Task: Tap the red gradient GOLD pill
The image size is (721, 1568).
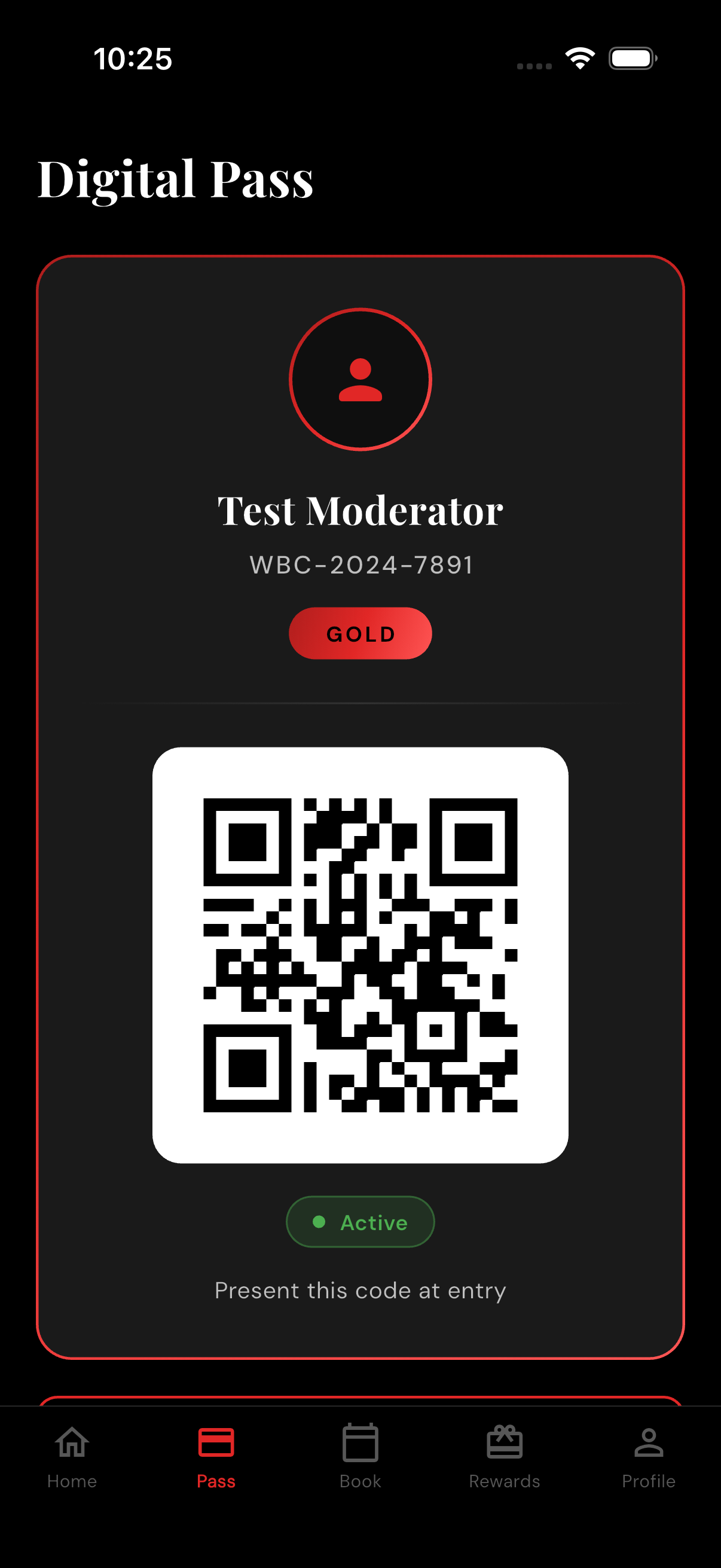Action: [360, 633]
